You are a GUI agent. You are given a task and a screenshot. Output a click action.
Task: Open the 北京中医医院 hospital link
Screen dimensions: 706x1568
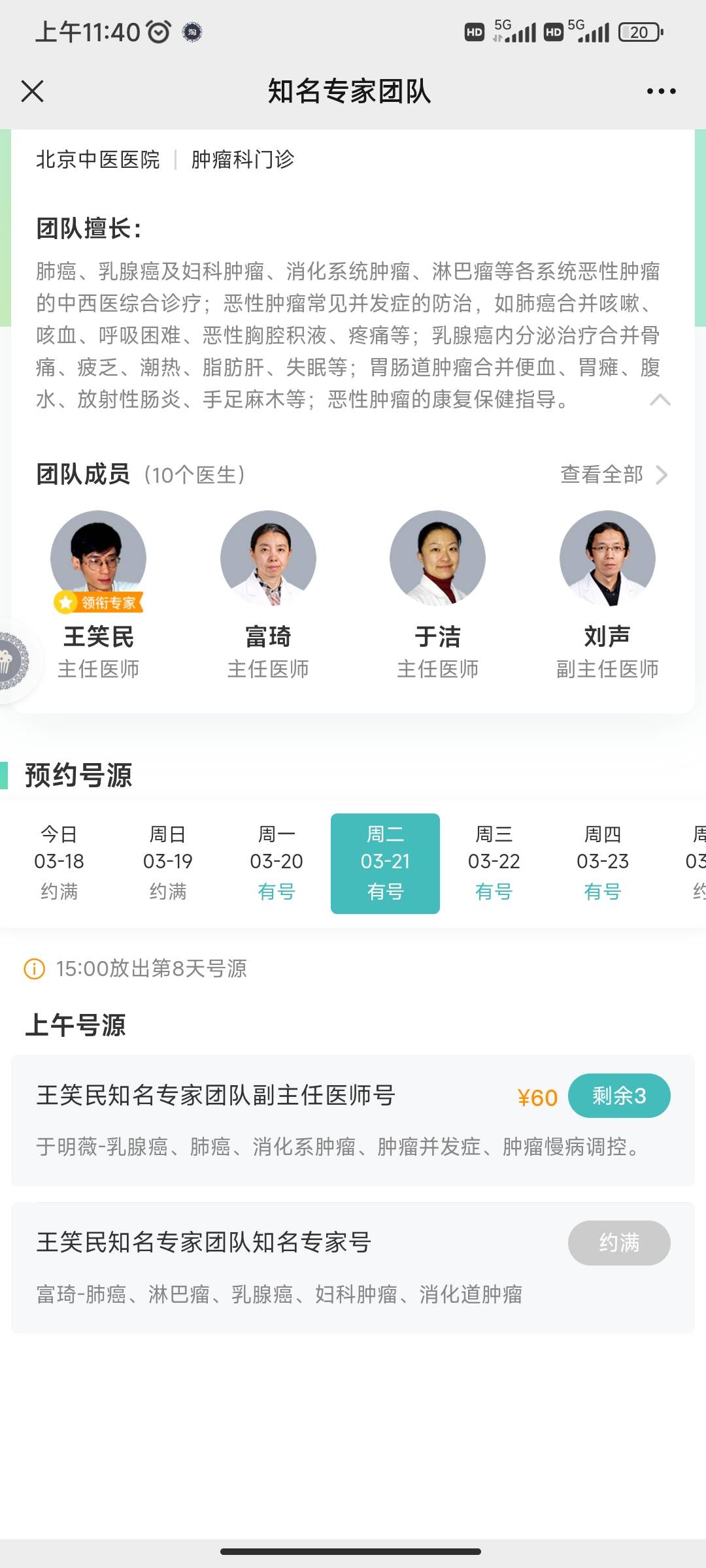98,159
